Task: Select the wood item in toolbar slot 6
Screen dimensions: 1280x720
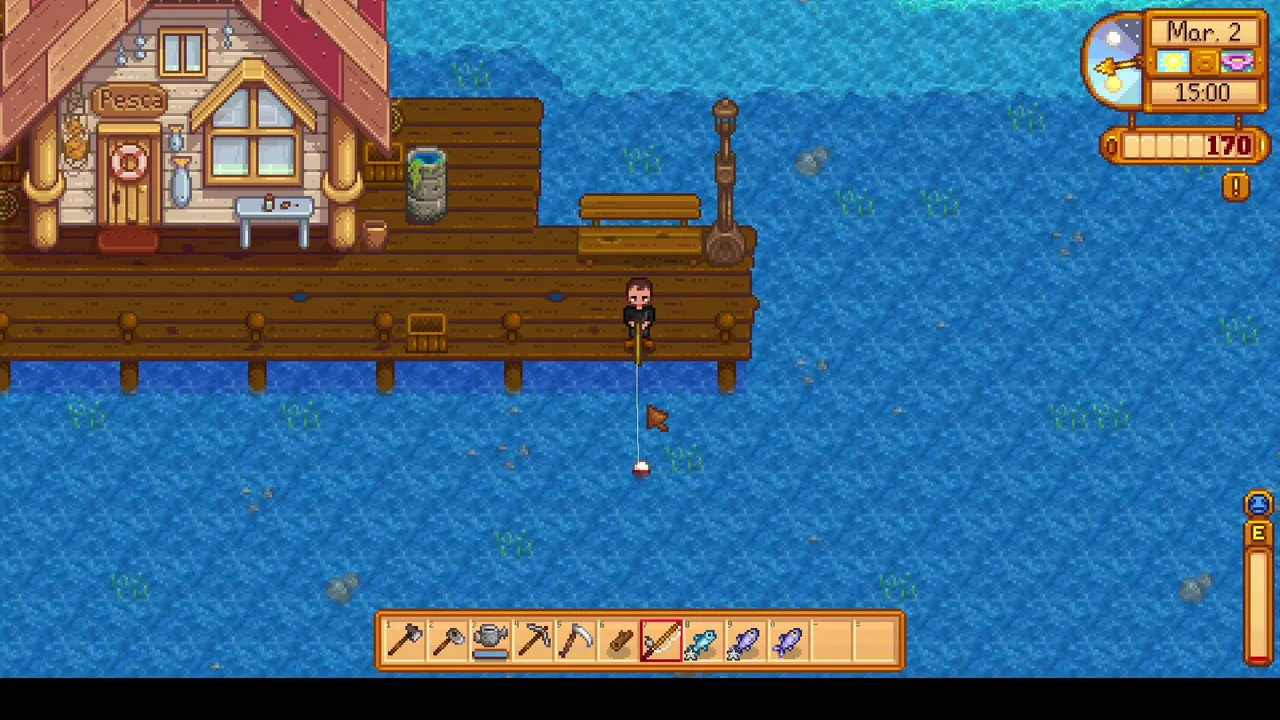Action: pyautogui.click(x=619, y=640)
